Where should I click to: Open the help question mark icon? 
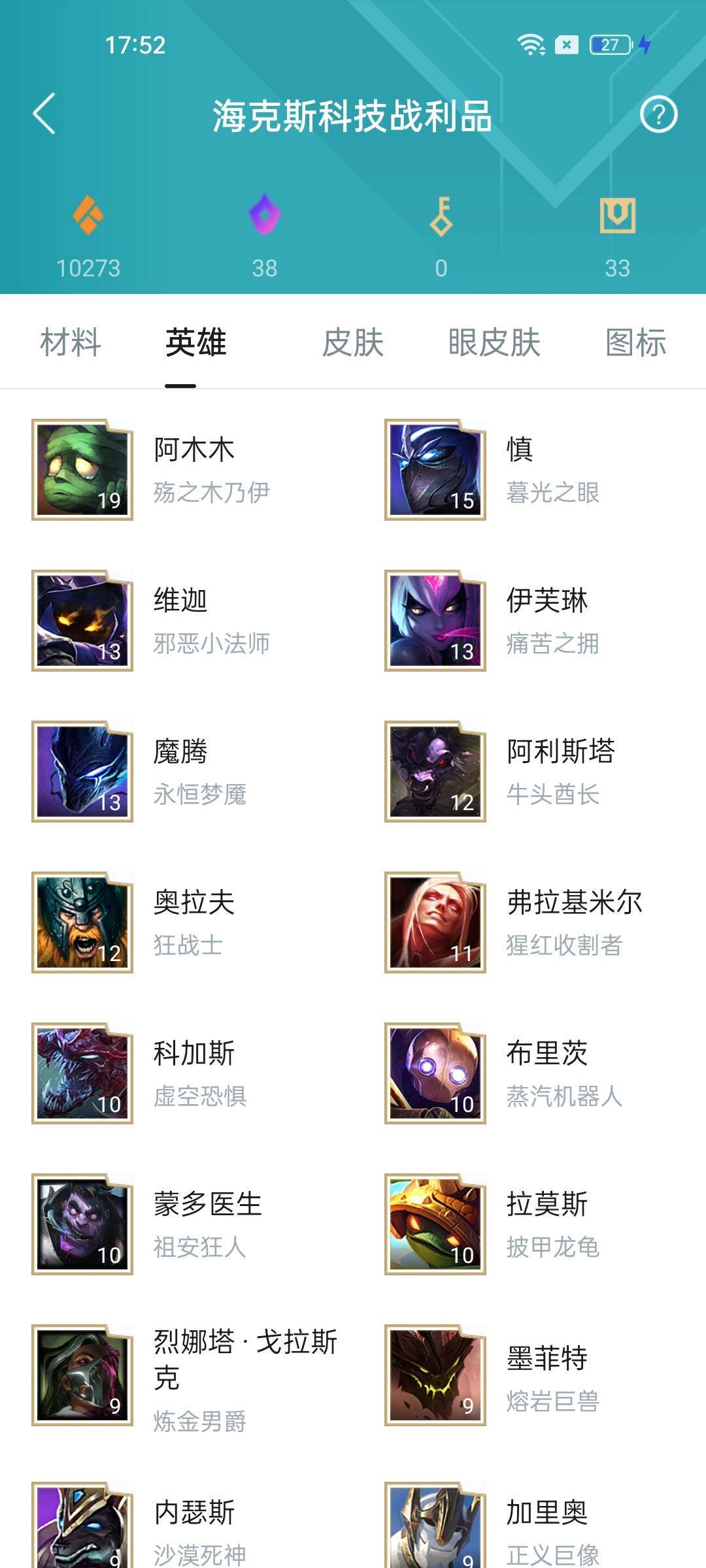658,115
